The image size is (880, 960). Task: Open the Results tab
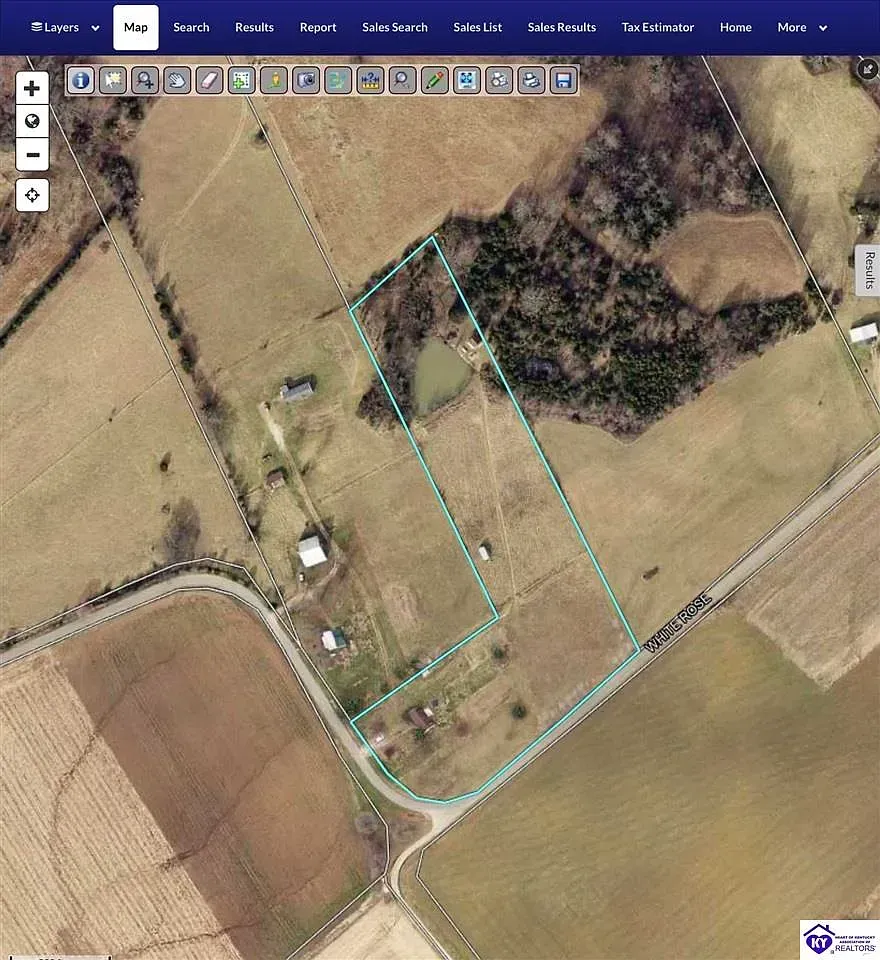(254, 27)
